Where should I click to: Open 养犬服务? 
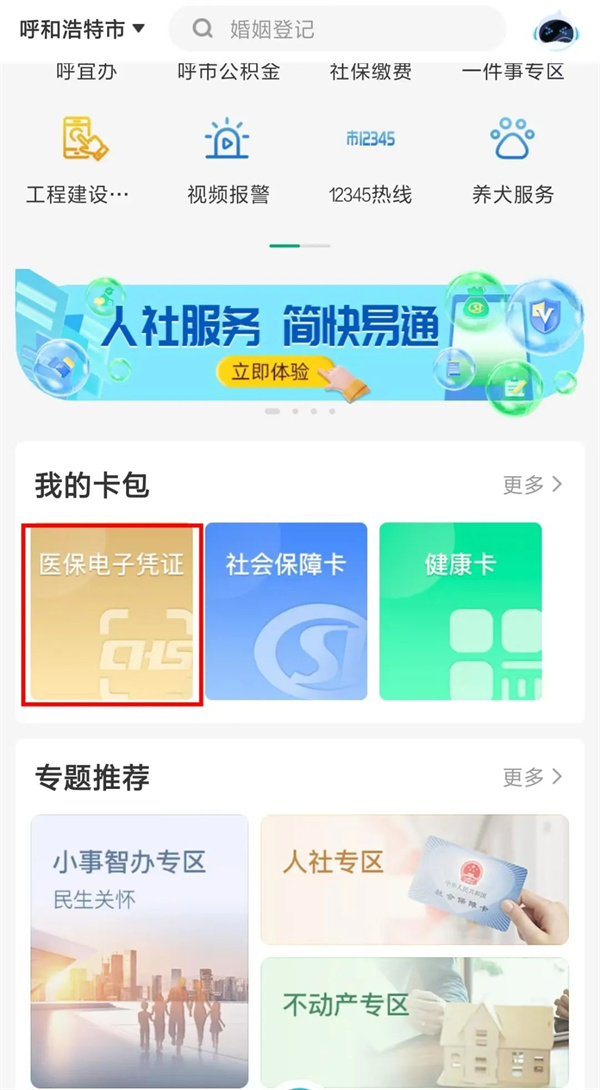513,160
